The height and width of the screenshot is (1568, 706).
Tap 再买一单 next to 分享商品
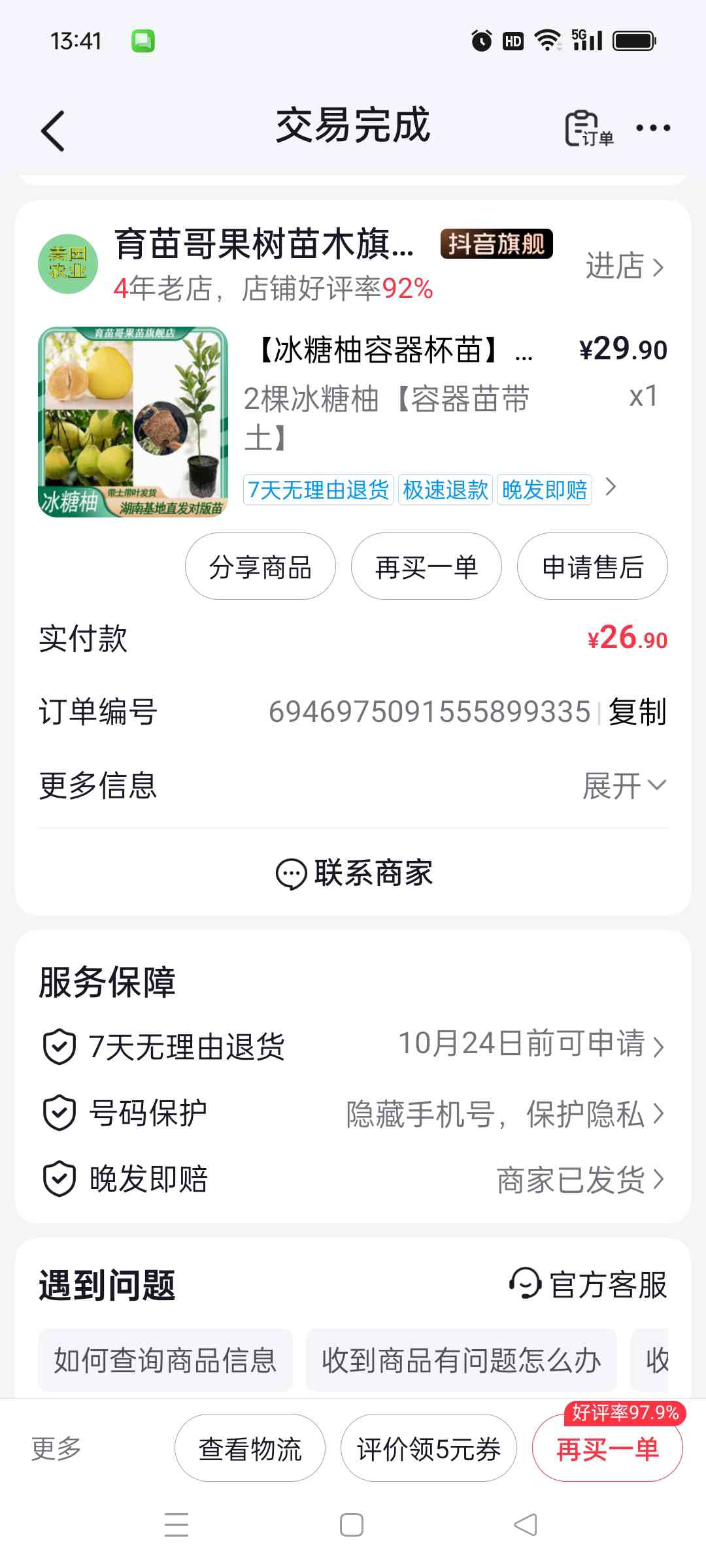[x=426, y=566]
